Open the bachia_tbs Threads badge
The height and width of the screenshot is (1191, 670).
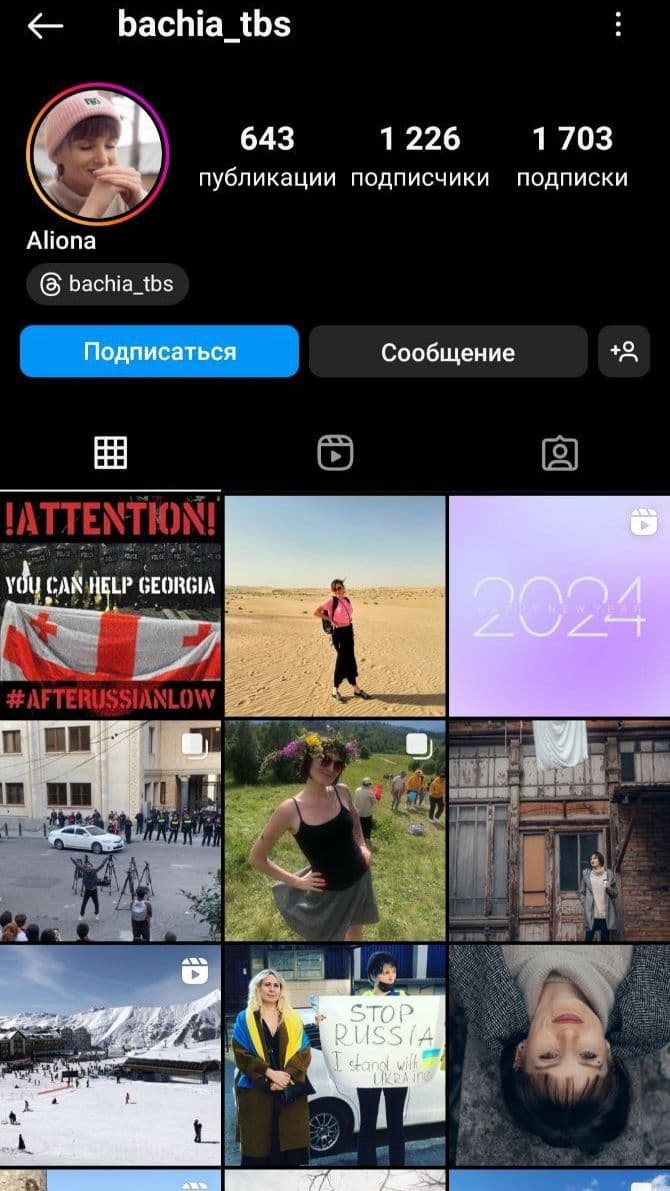point(107,284)
